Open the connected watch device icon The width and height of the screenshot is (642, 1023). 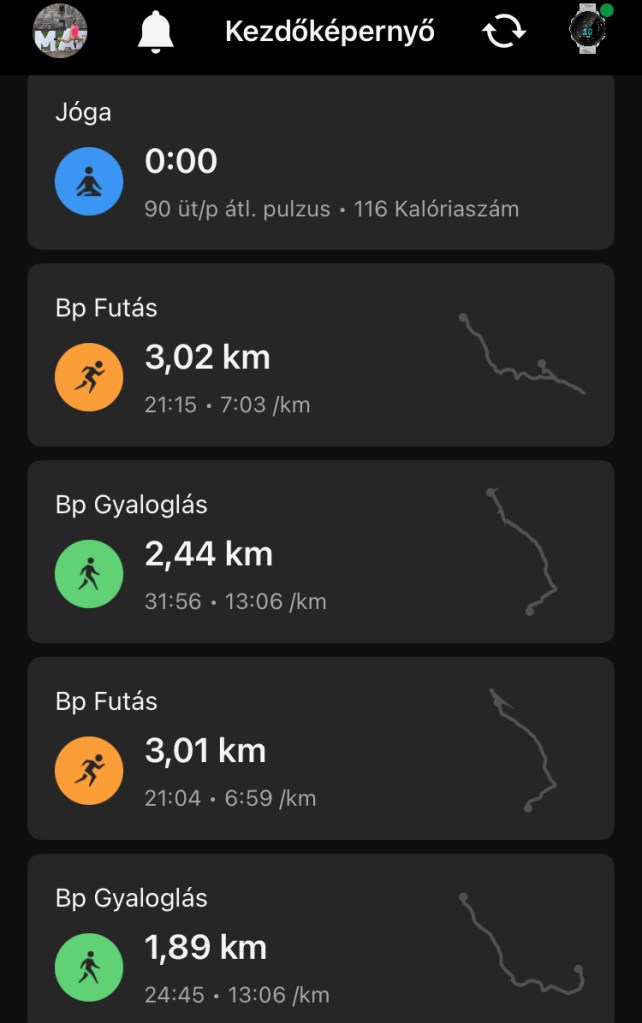(588, 30)
